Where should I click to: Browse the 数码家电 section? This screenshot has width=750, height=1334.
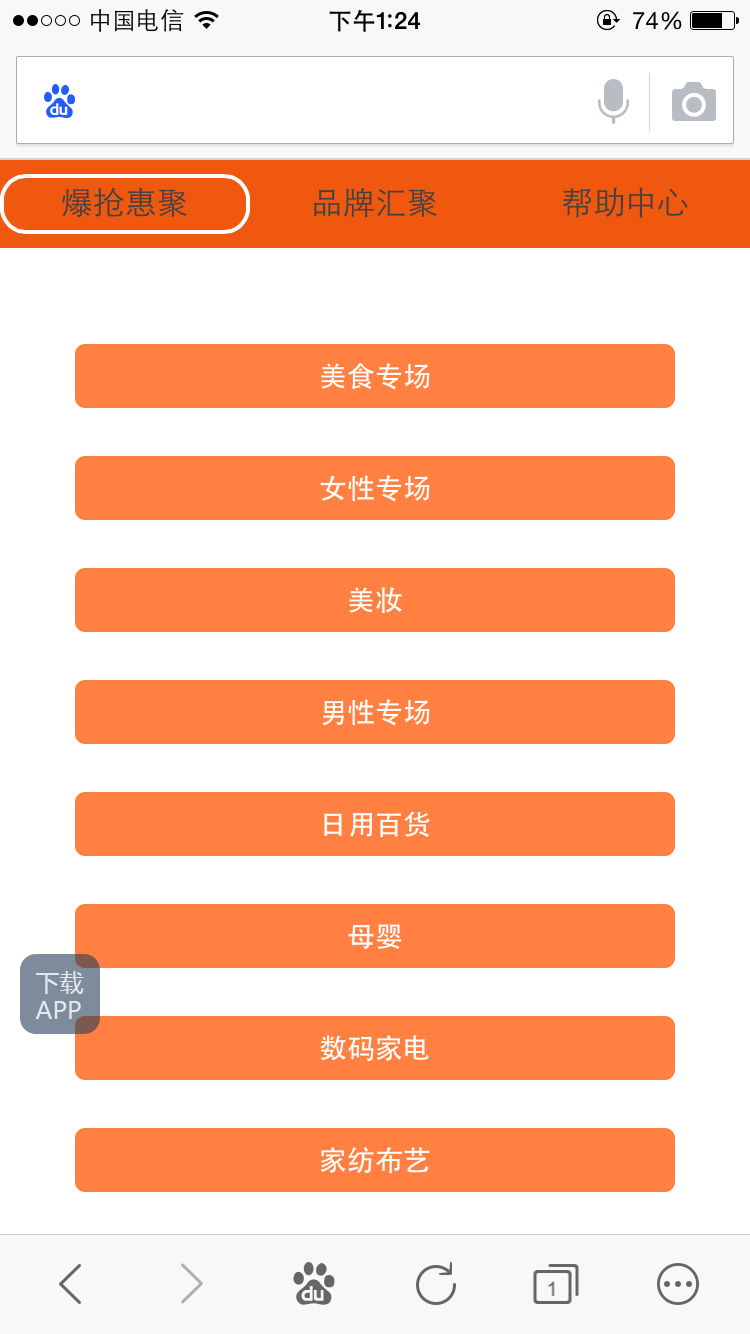click(x=375, y=1048)
